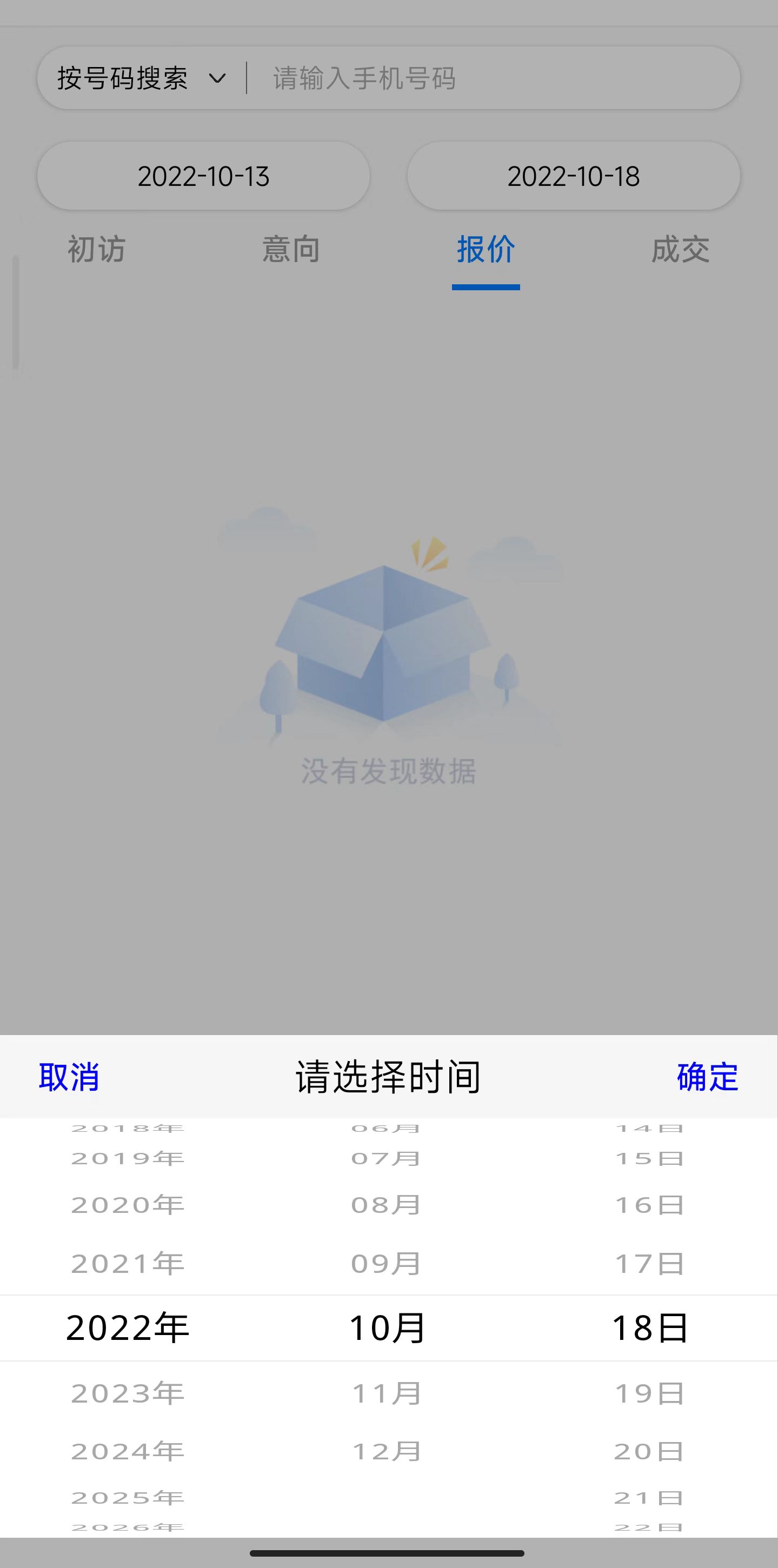Pick 20日 from the day wheel

649,1452
